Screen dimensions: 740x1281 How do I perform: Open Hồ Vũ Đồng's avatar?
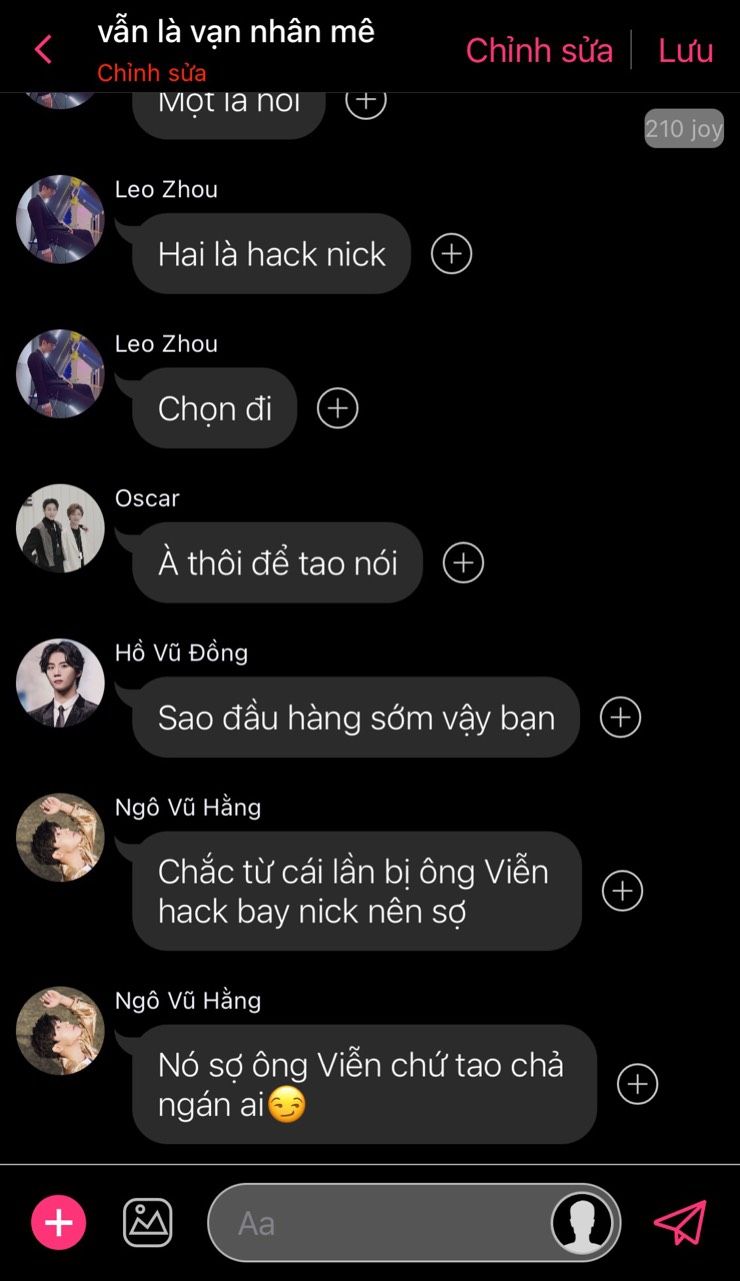pyautogui.click(x=60, y=683)
